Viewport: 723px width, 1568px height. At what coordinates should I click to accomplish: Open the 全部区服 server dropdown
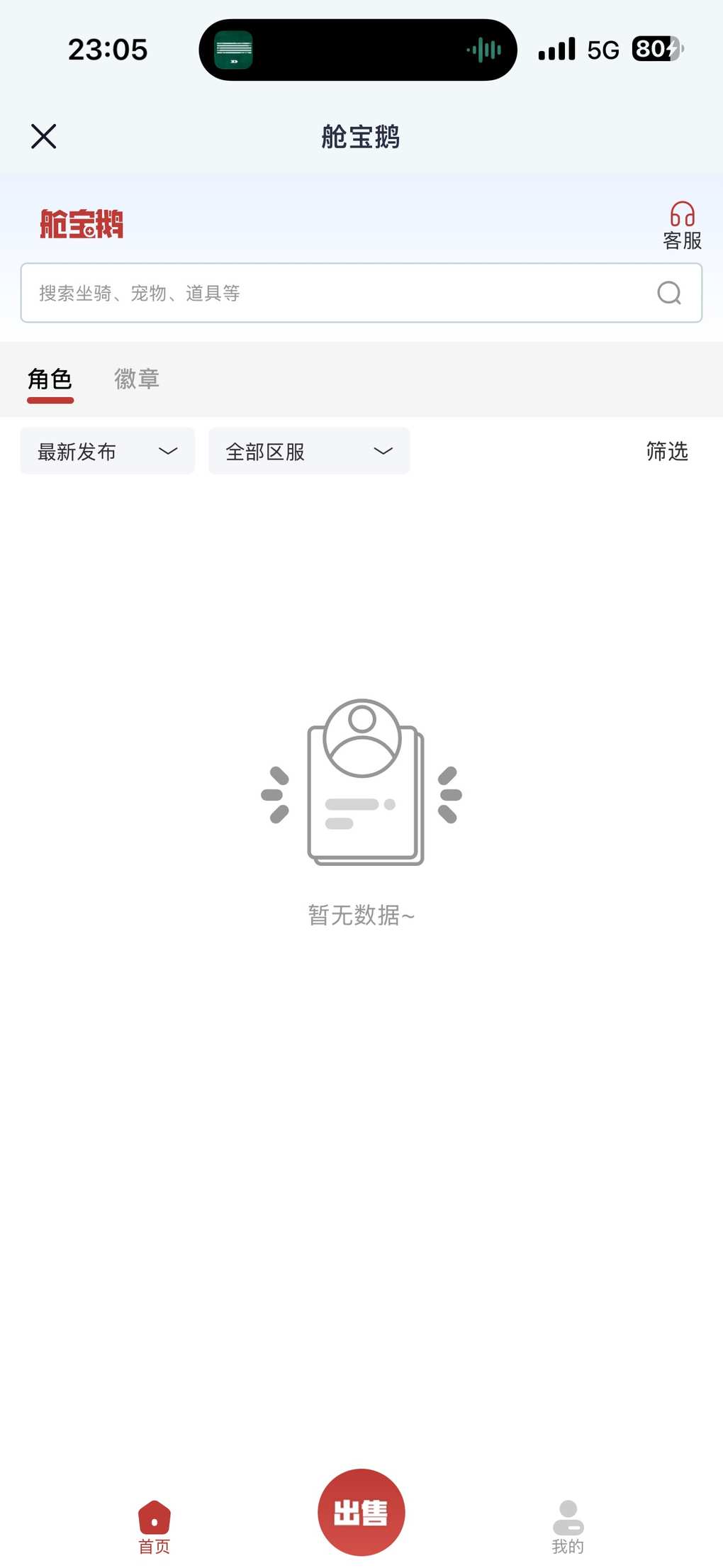point(309,451)
